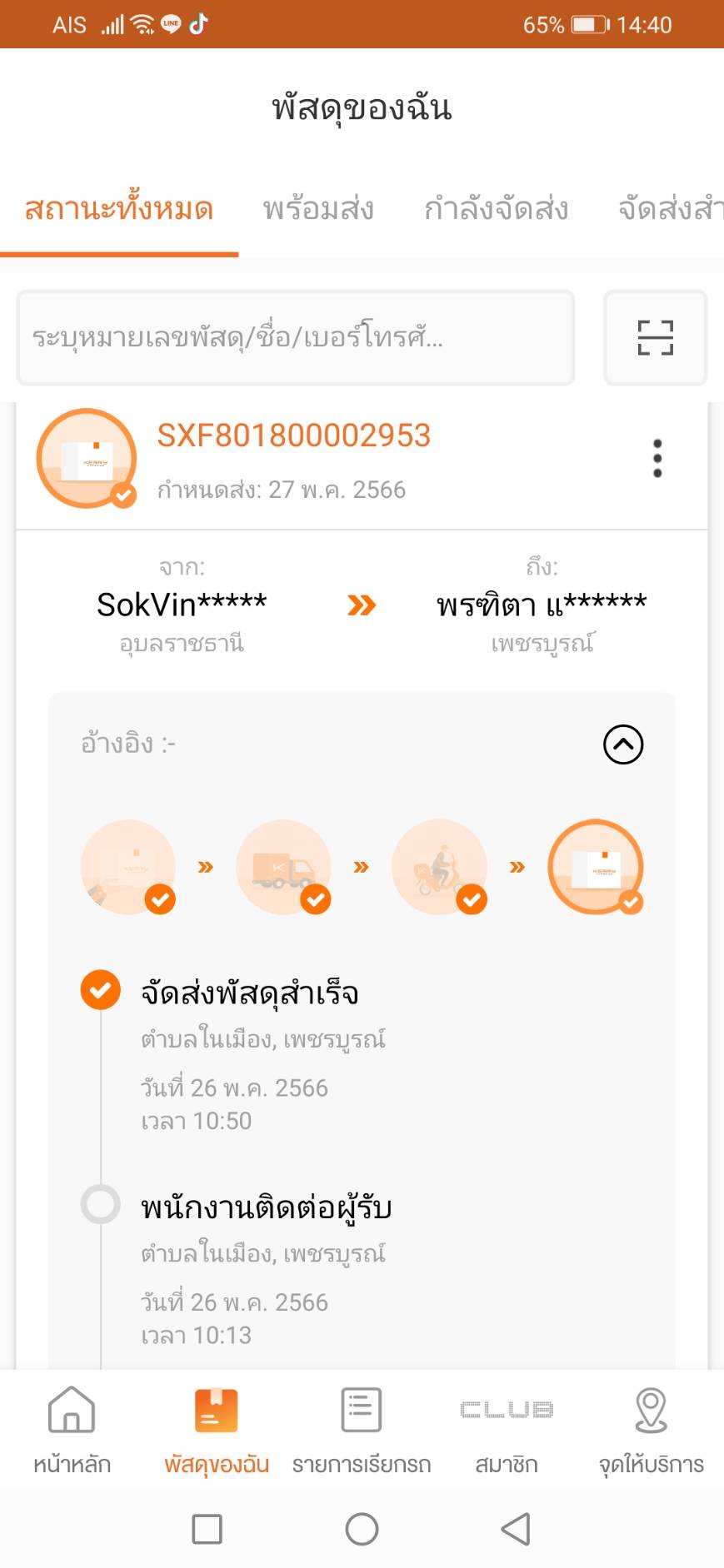
Task: Tap the system home button
Action: 362,1529
